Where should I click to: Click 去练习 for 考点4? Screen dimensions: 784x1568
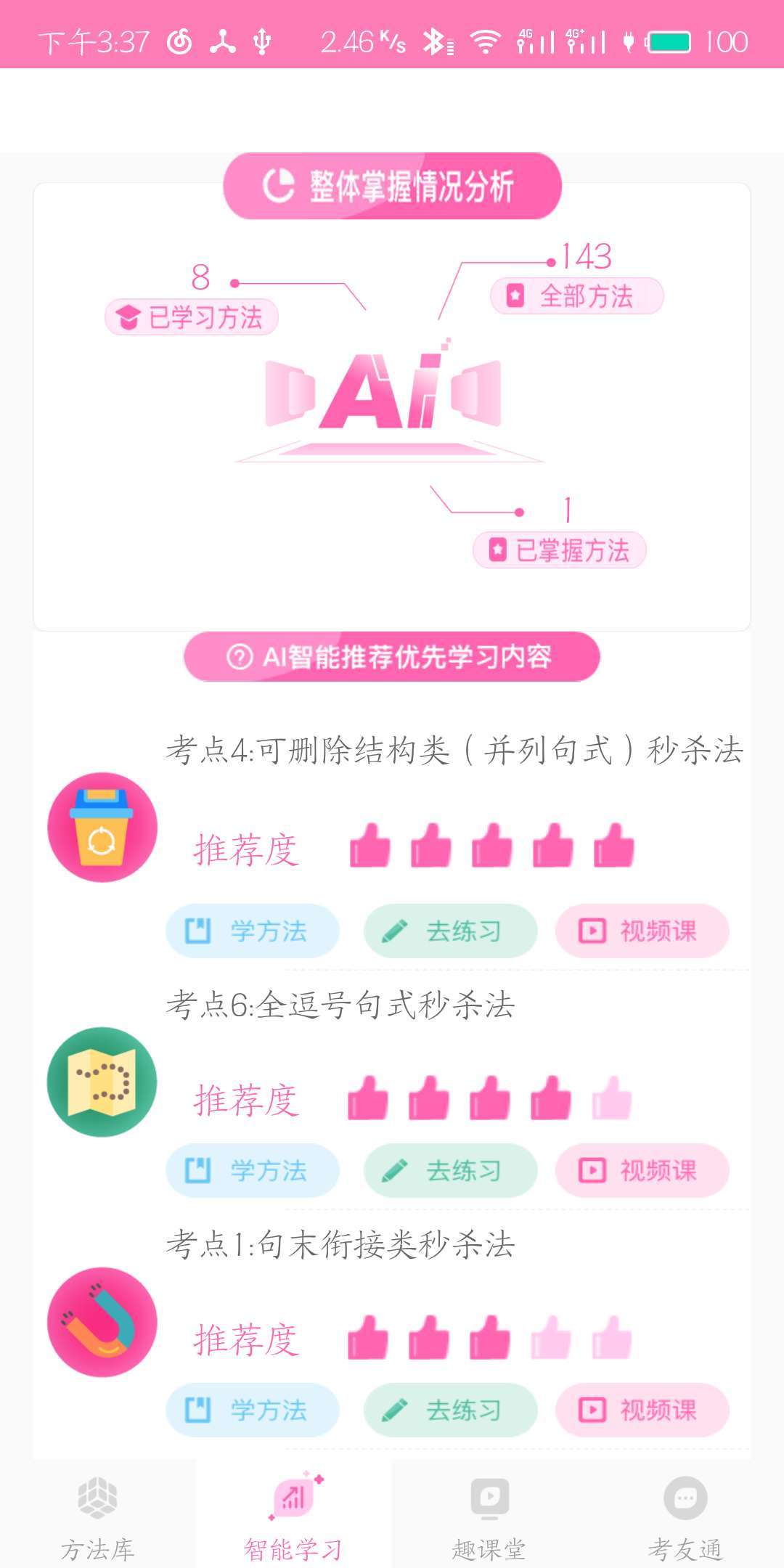pos(449,931)
